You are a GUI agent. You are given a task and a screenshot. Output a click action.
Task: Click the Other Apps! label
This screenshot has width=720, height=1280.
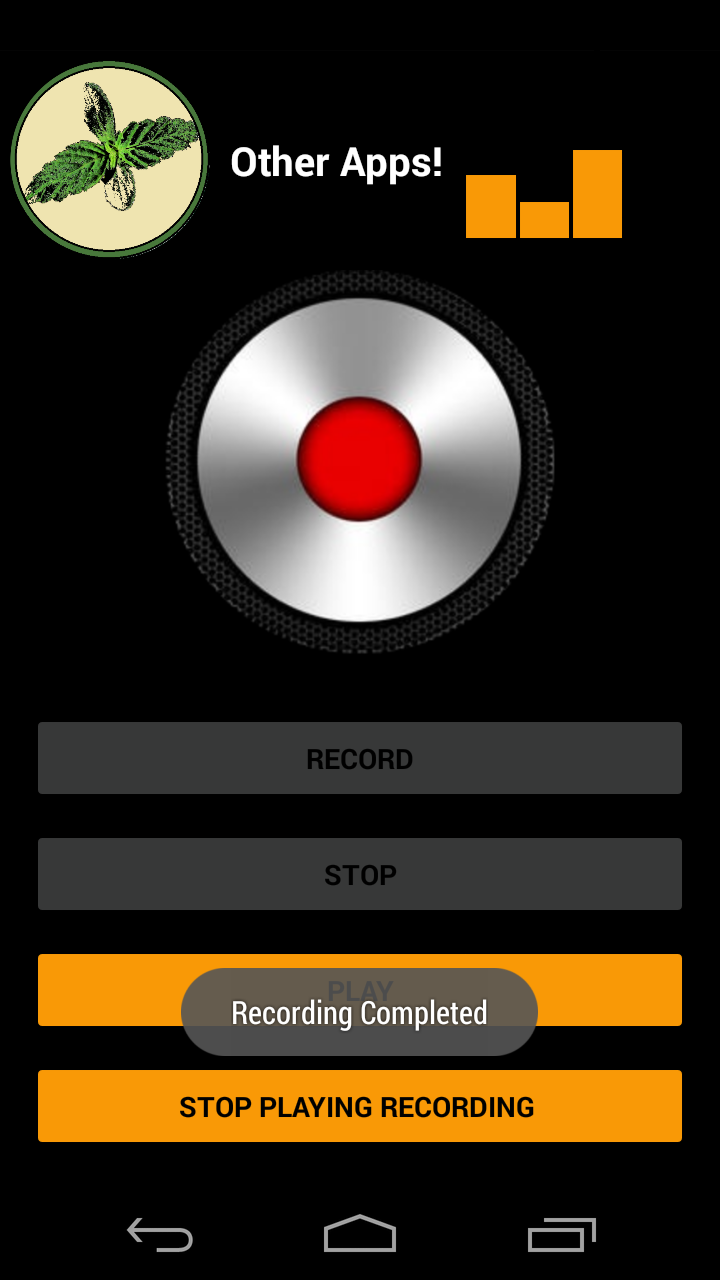pos(336,163)
